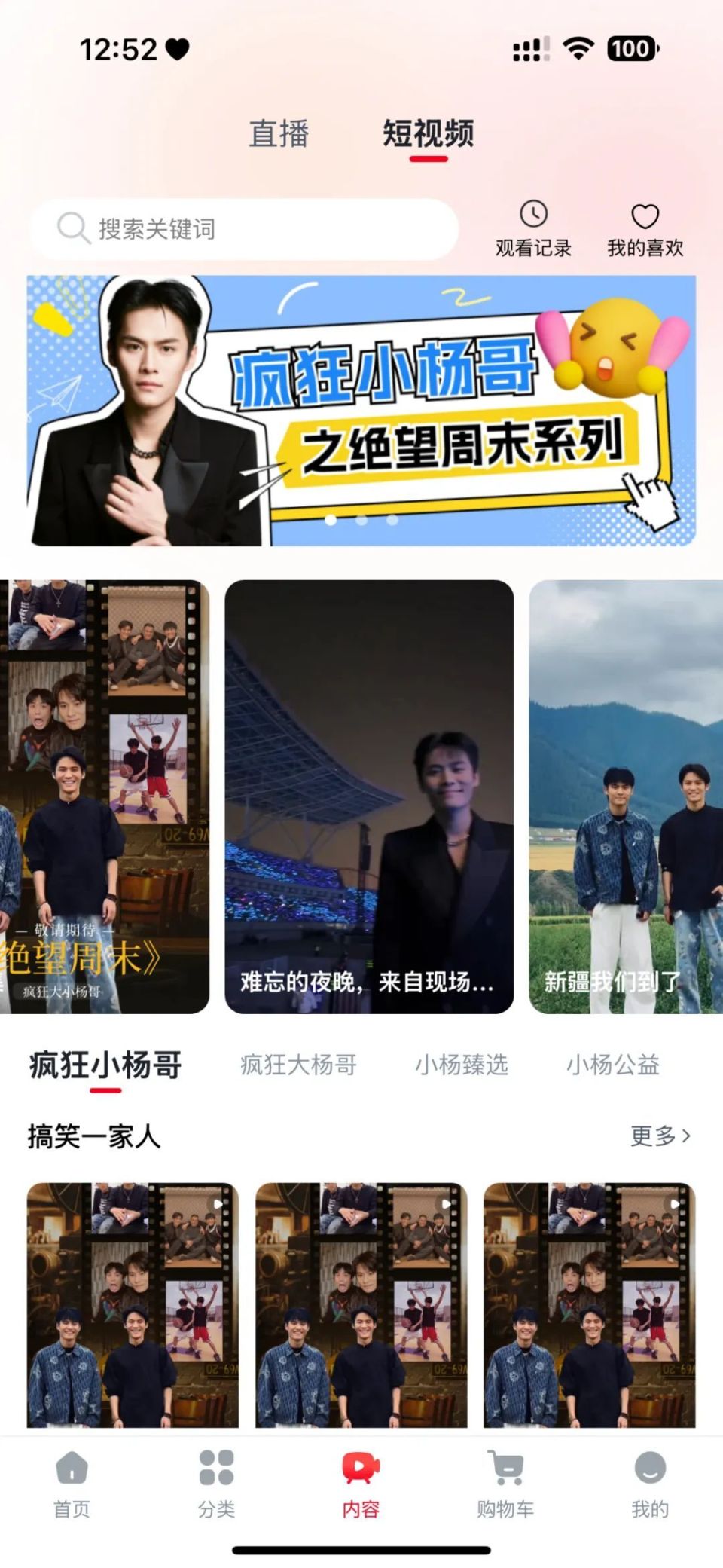Switch to the 直播 tab
The height and width of the screenshot is (1568, 723).
point(280,133)
